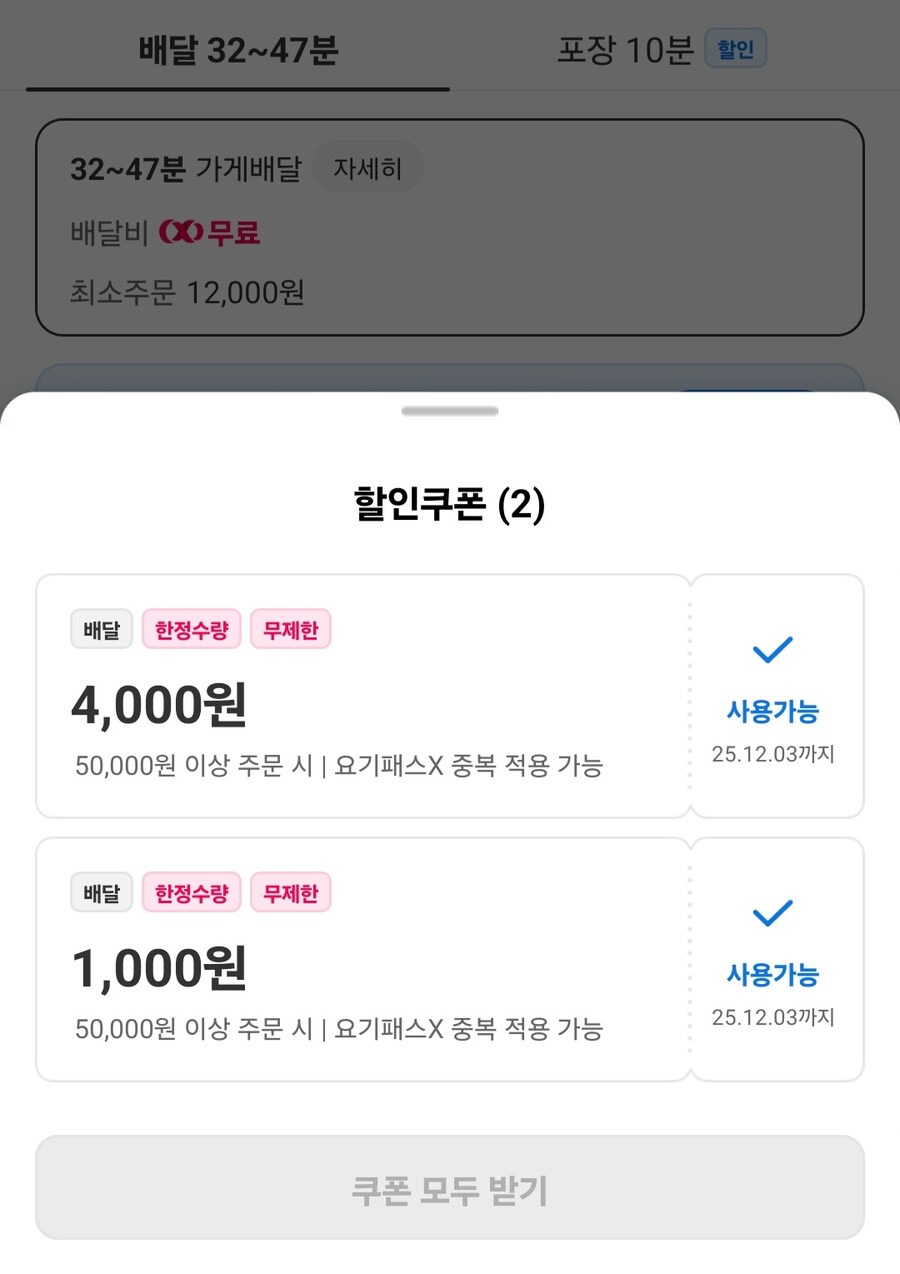The height and width of the screenshot is (1274, 900).
Task: Toggle availability of the 4,000원 coupon
Action: tap(771, 695)
